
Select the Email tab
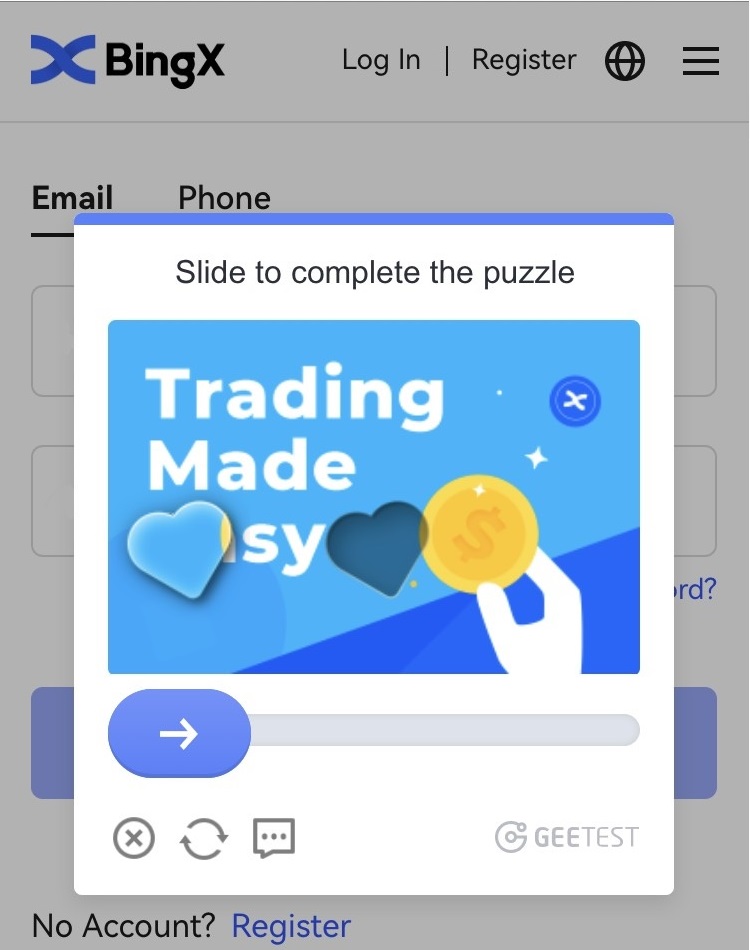tap(72, 198)
